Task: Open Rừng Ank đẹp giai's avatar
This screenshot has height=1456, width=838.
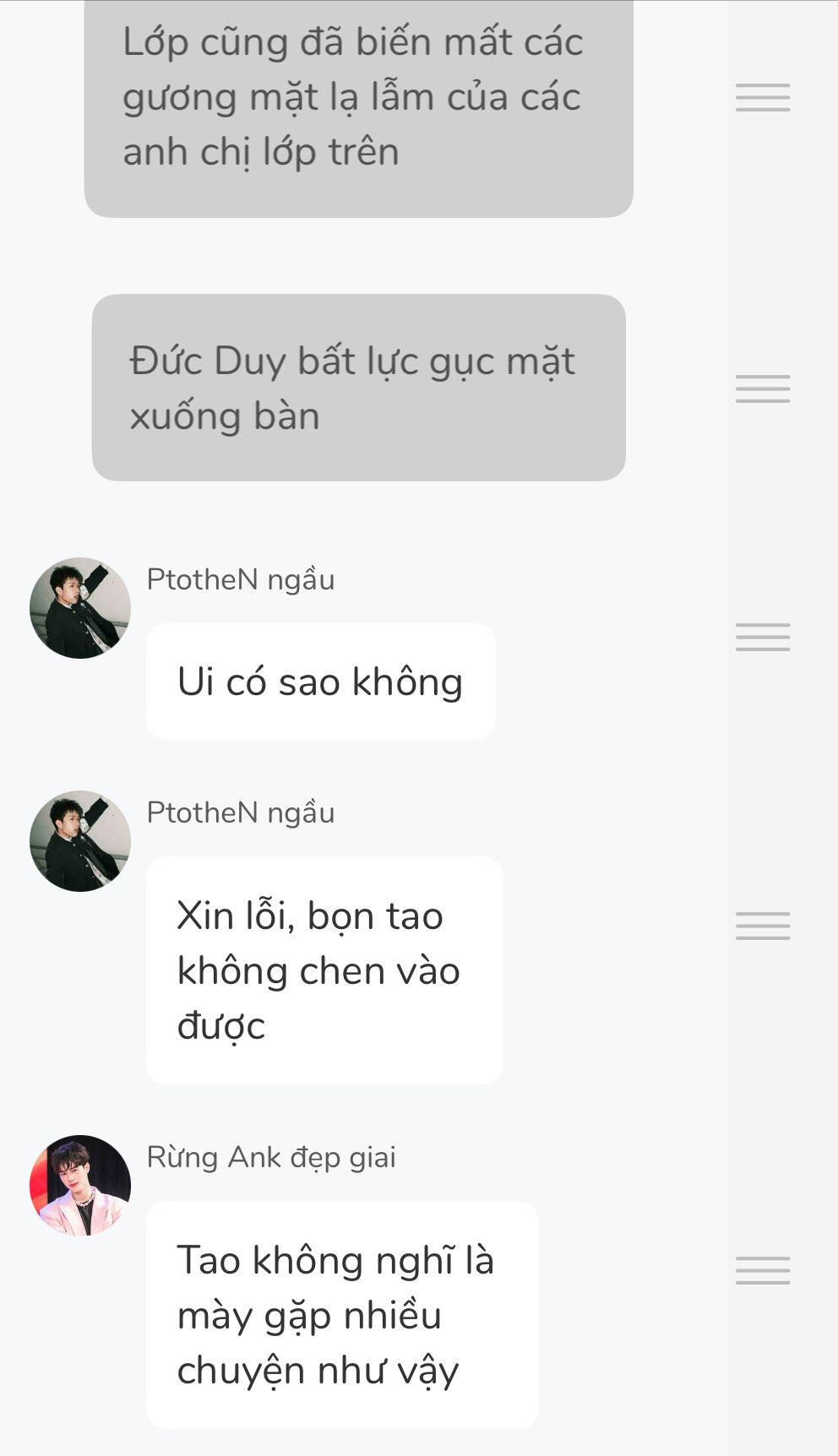Action: tap(80, 1186)
